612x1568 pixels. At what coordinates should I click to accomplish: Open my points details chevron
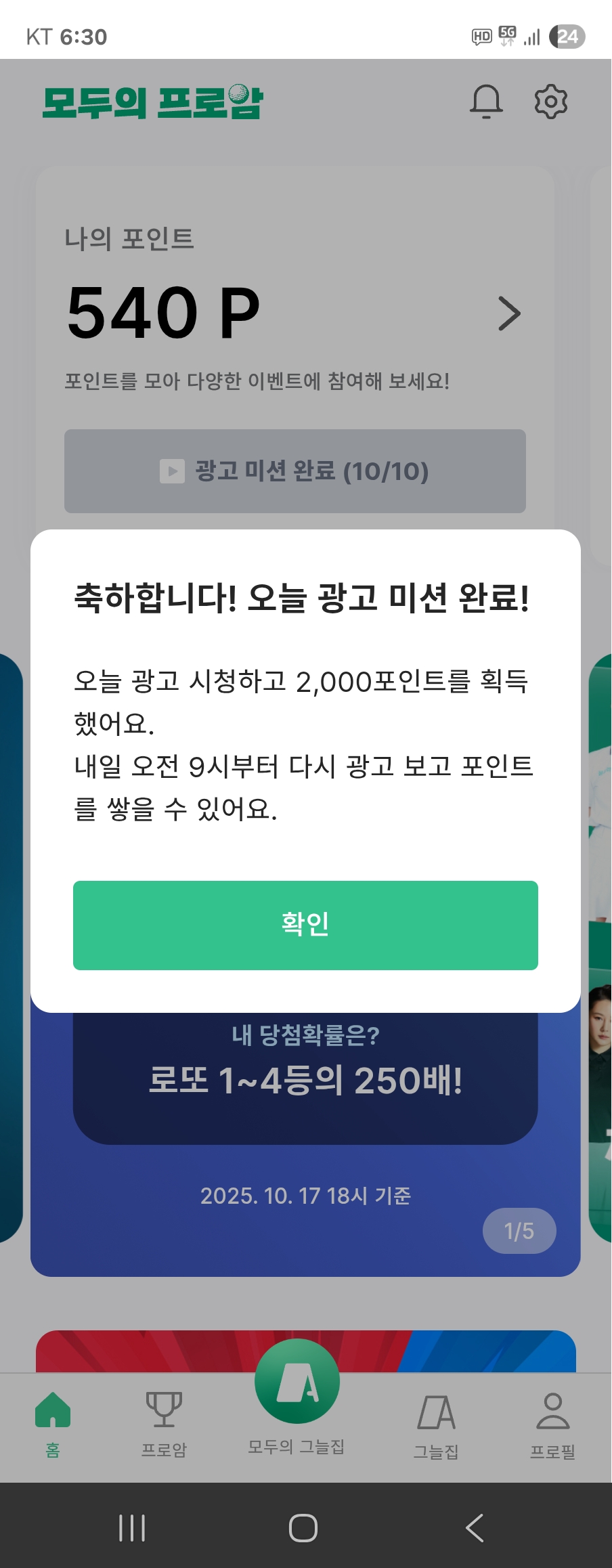509,313
